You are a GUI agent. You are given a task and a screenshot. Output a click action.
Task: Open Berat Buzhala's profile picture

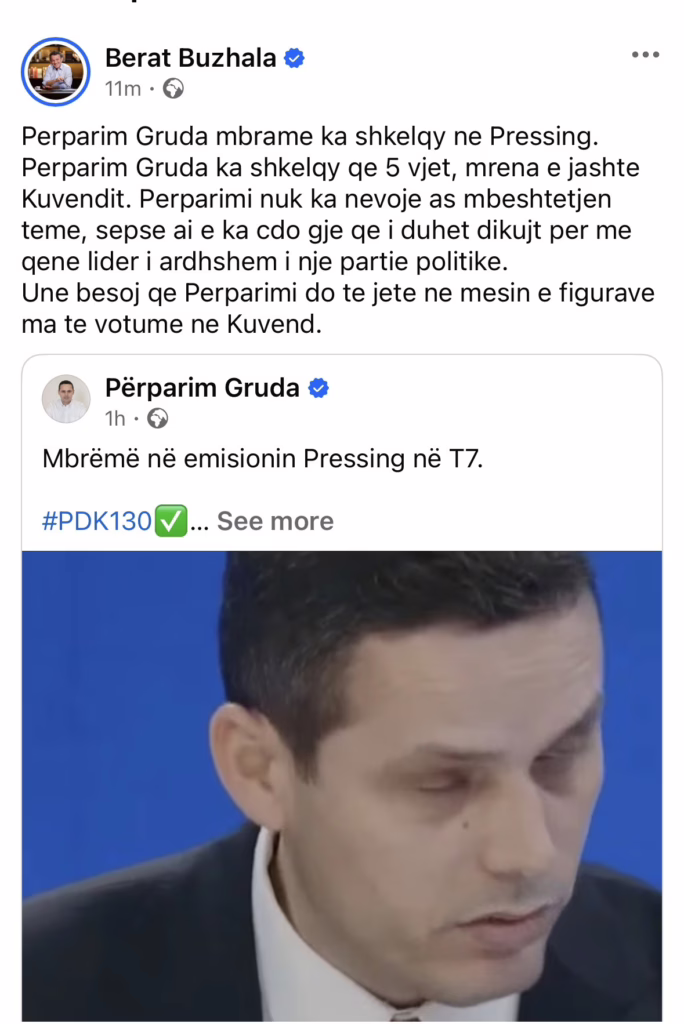(56, 71)
